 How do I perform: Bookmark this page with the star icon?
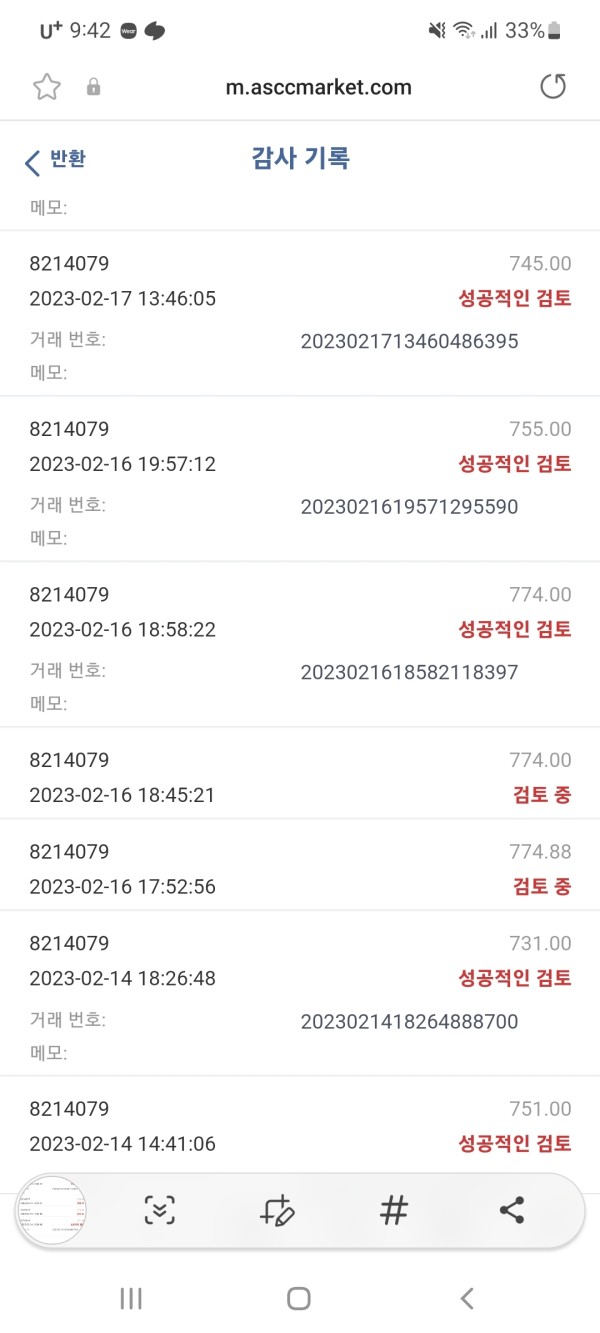tap(46, 87)
